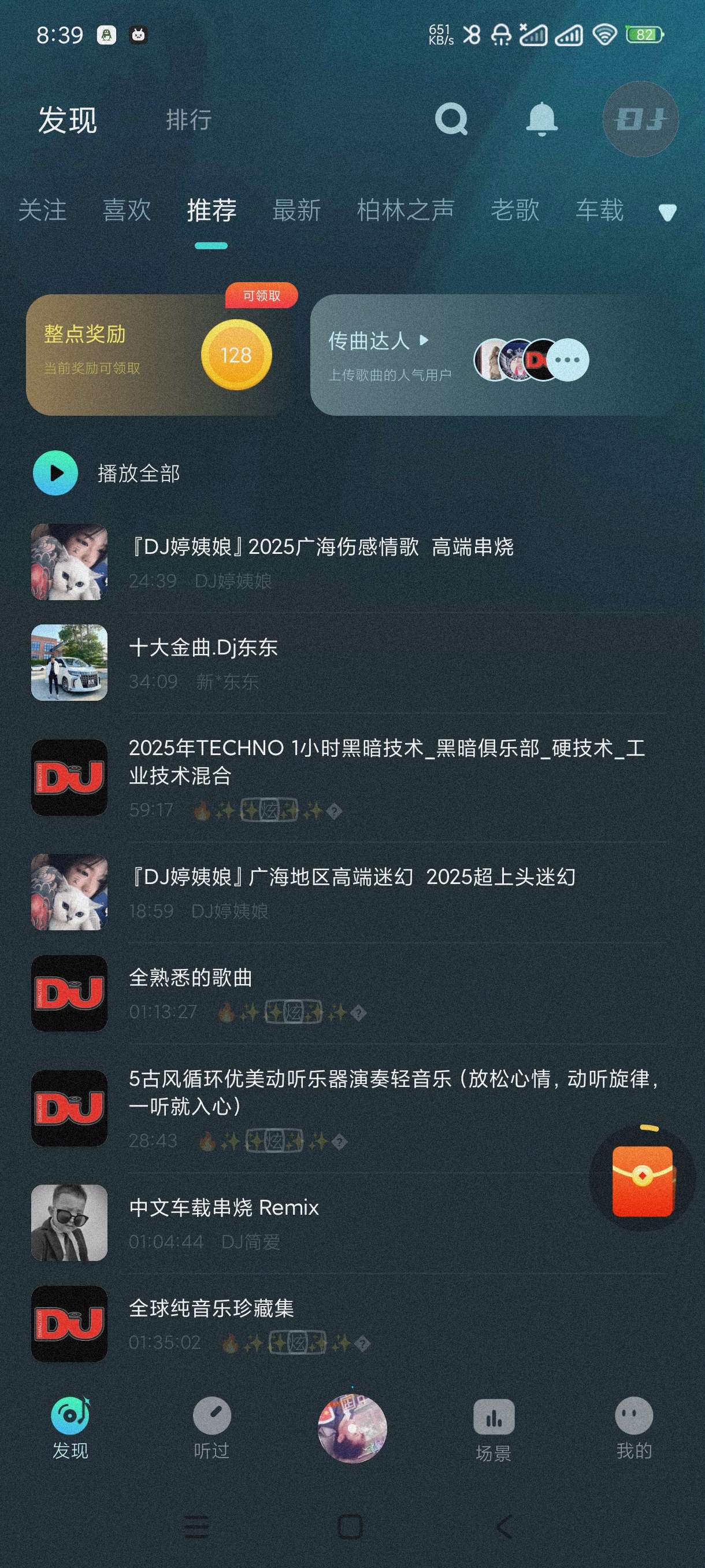Image resolution: width=705 pixels, height=1568 pixels.
Task: Open the now playing cover disc
Action: tap(352, 1428)
